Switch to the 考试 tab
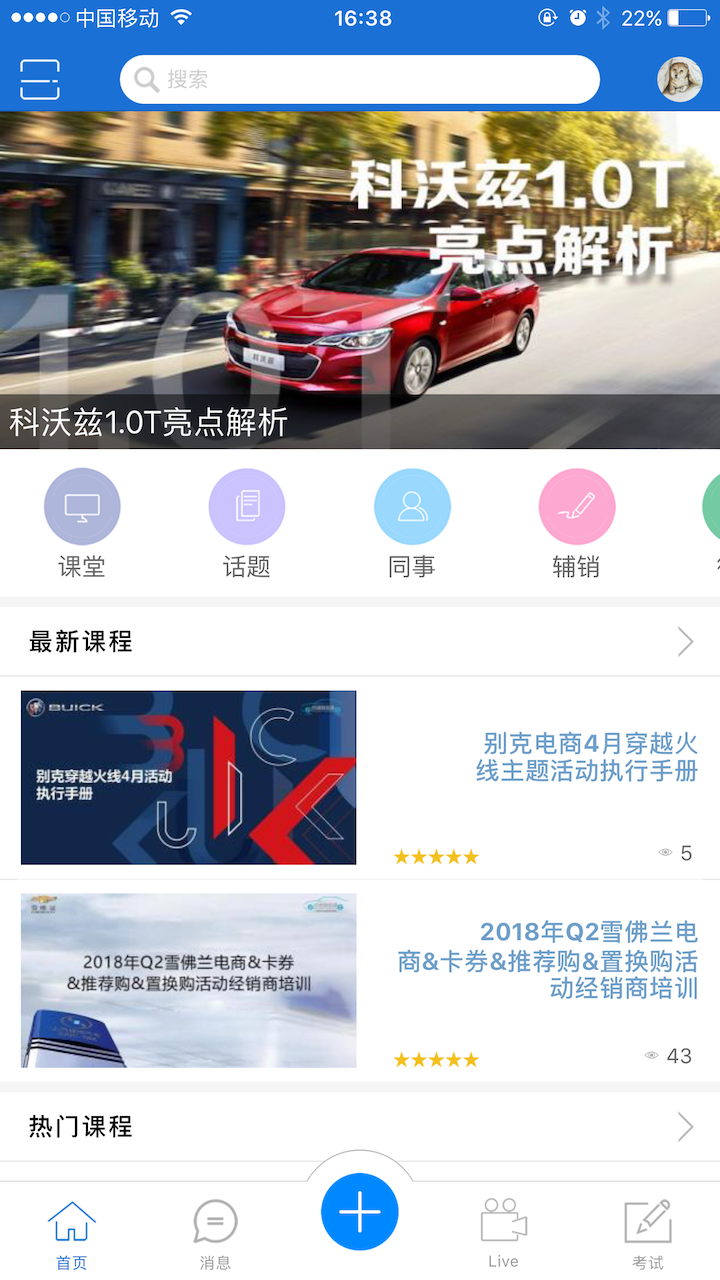 coord(647,1233)
